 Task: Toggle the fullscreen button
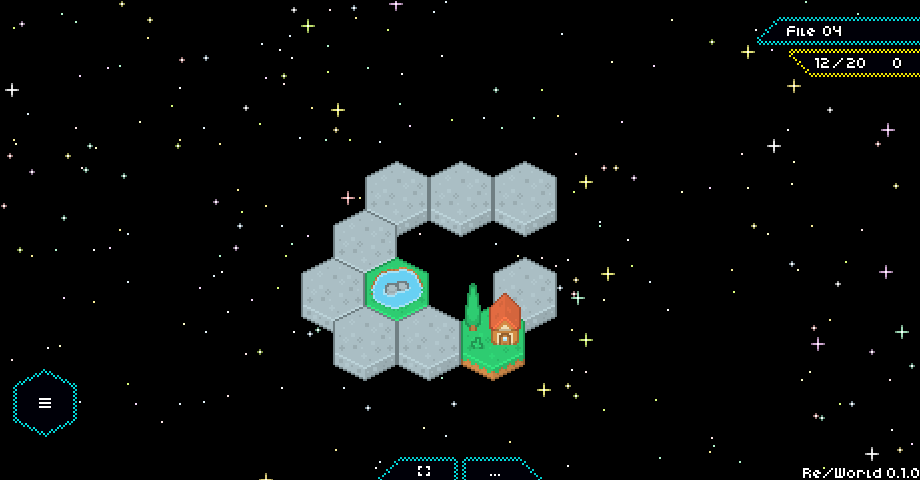[x=422, y=470]
